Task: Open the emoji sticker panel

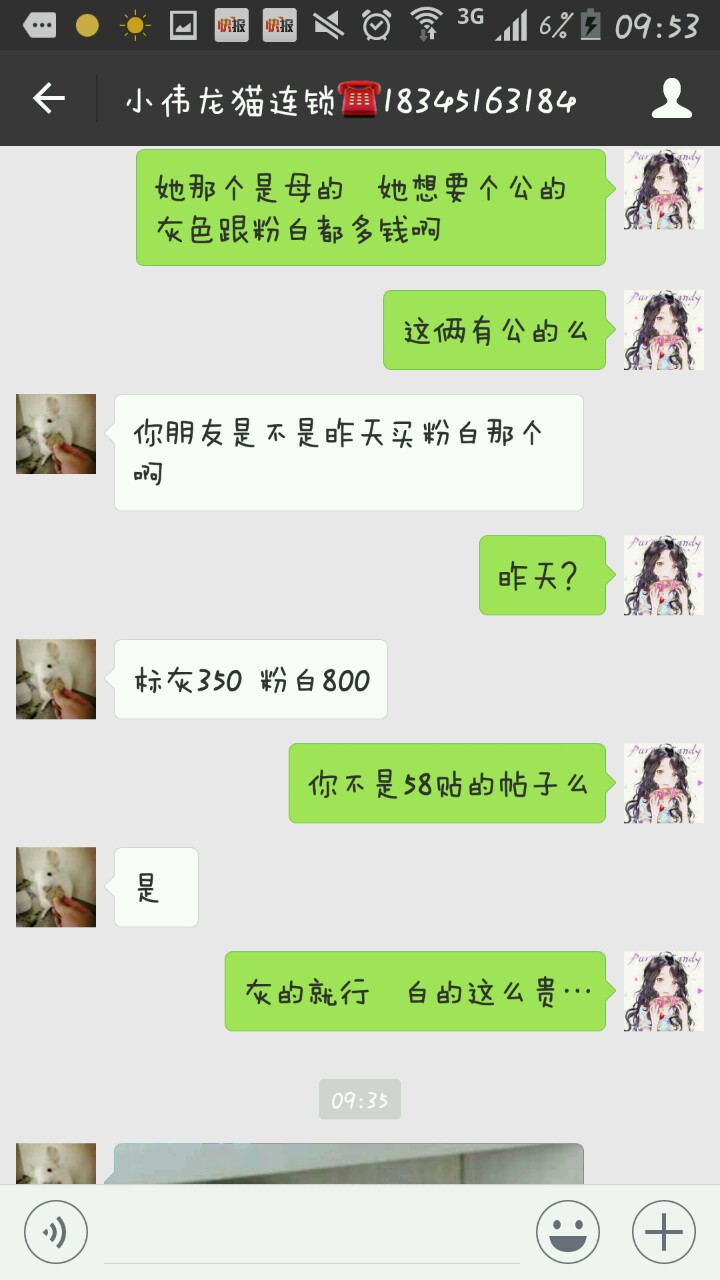Action: [567, 1232]
